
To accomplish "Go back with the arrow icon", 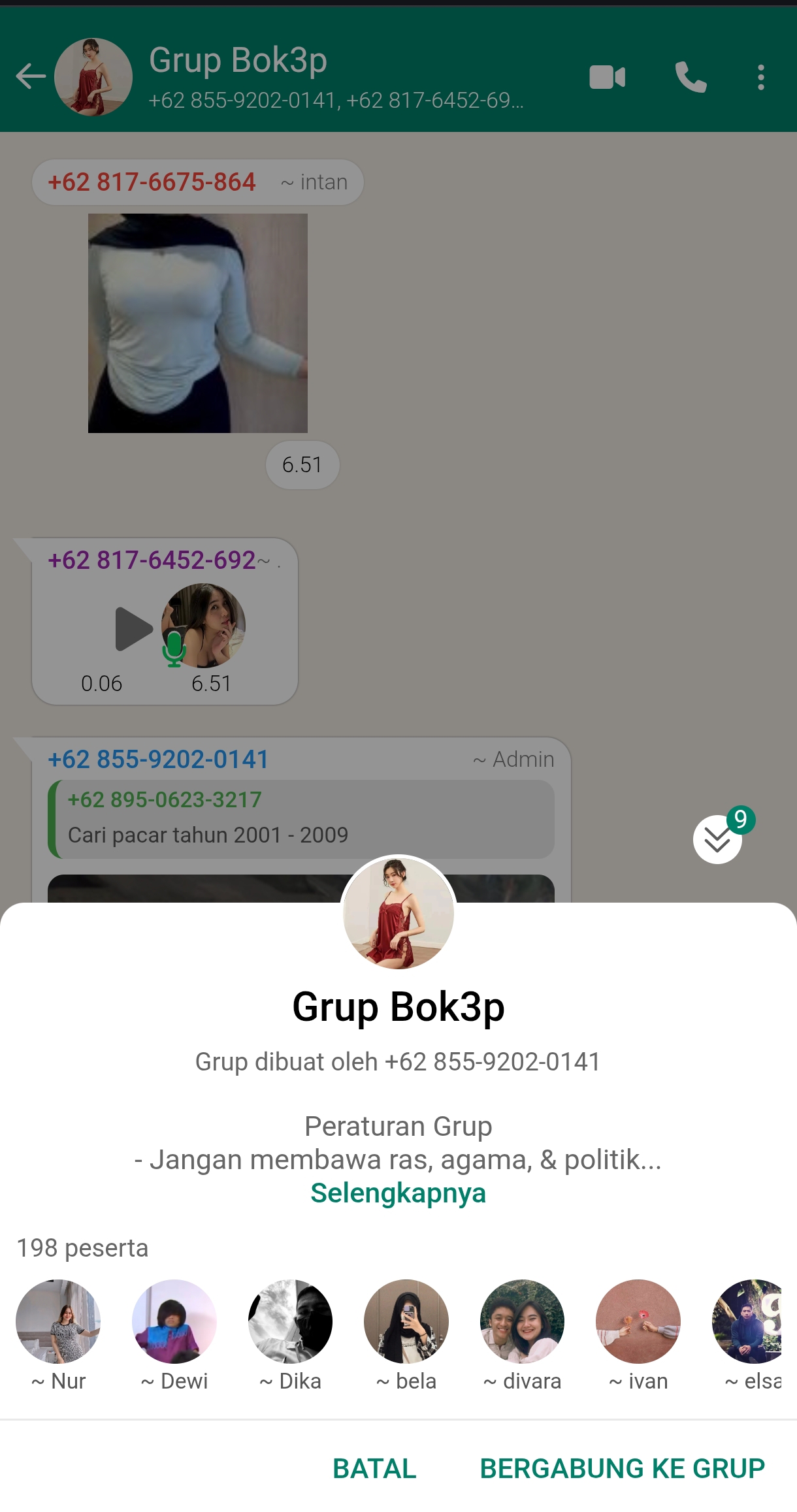I will coord(31,76).
